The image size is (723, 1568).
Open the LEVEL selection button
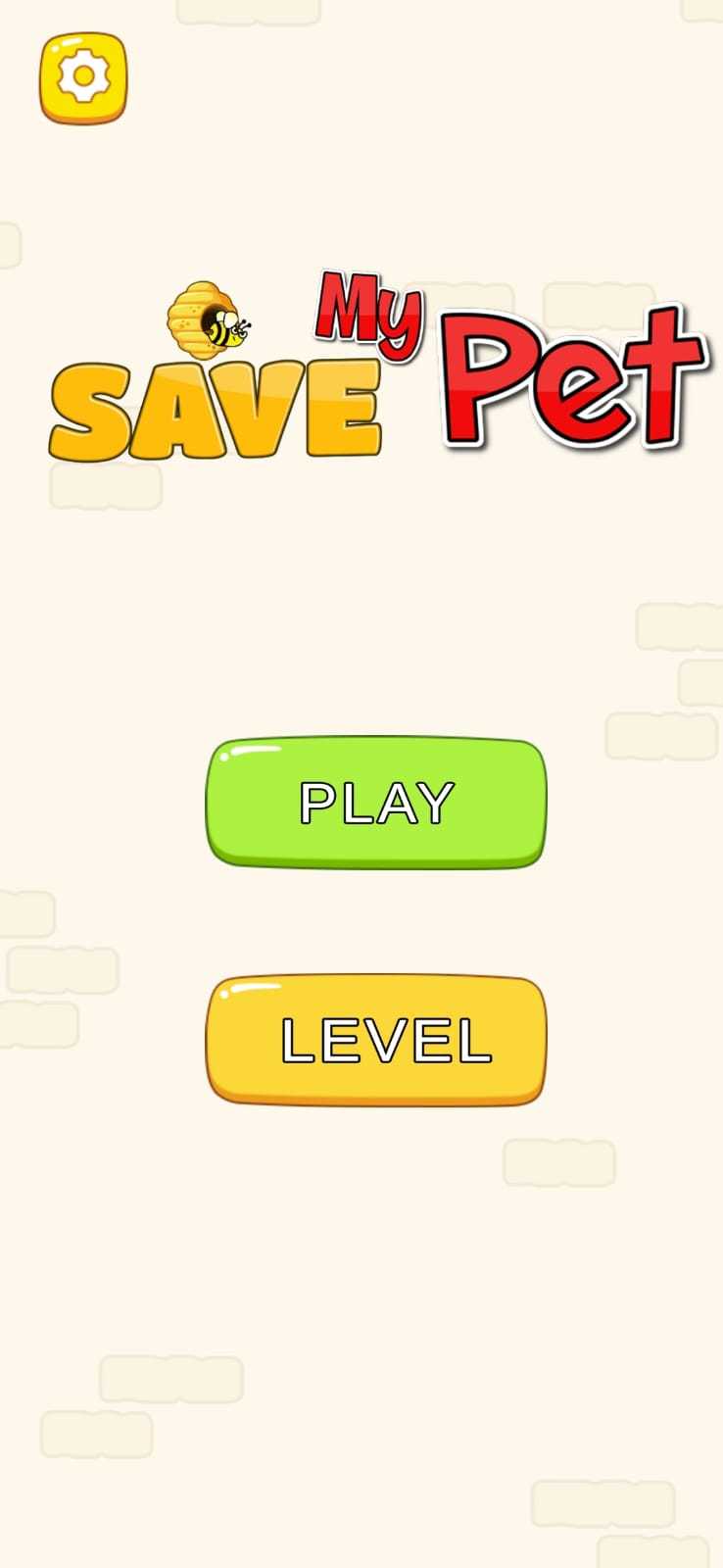[375, 1040]
